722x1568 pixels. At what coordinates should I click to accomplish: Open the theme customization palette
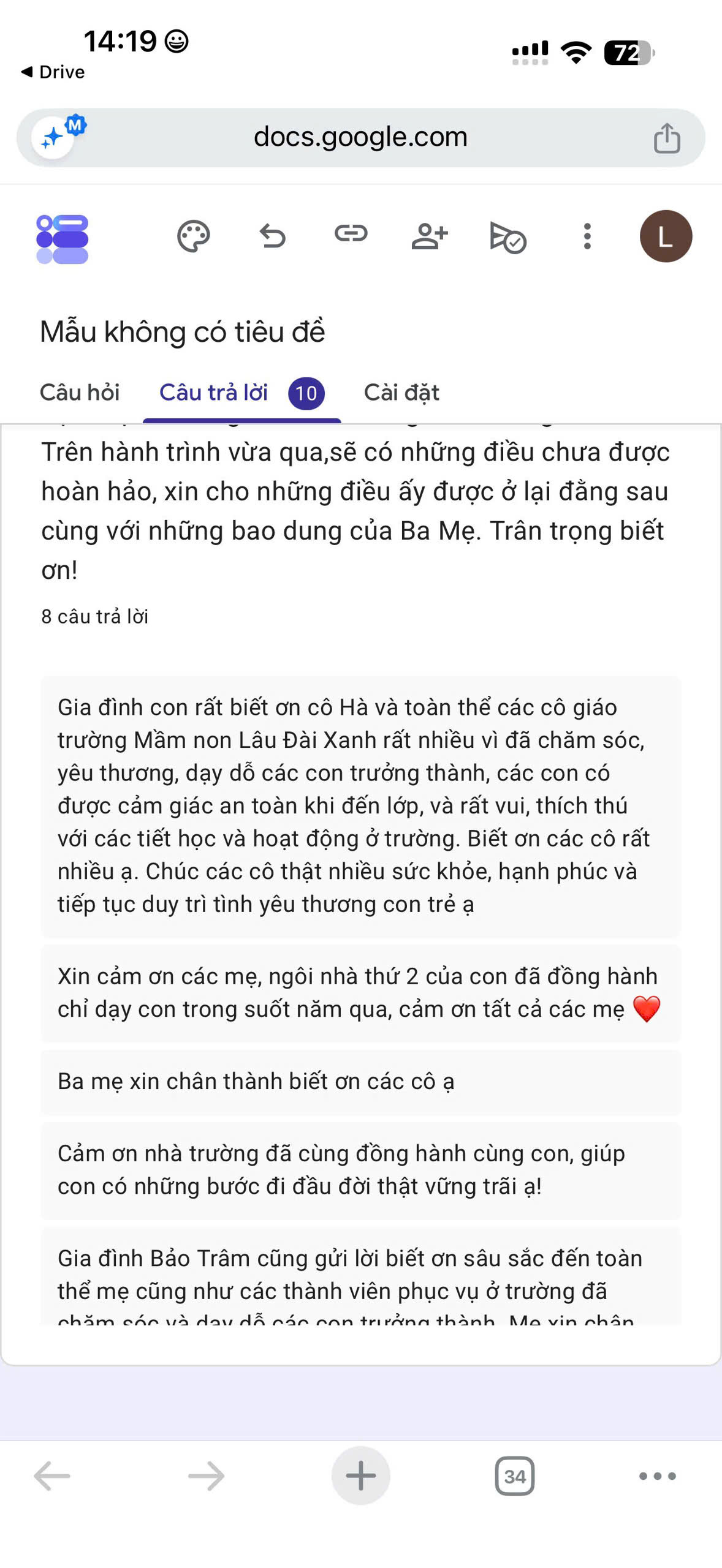(194, 236)
